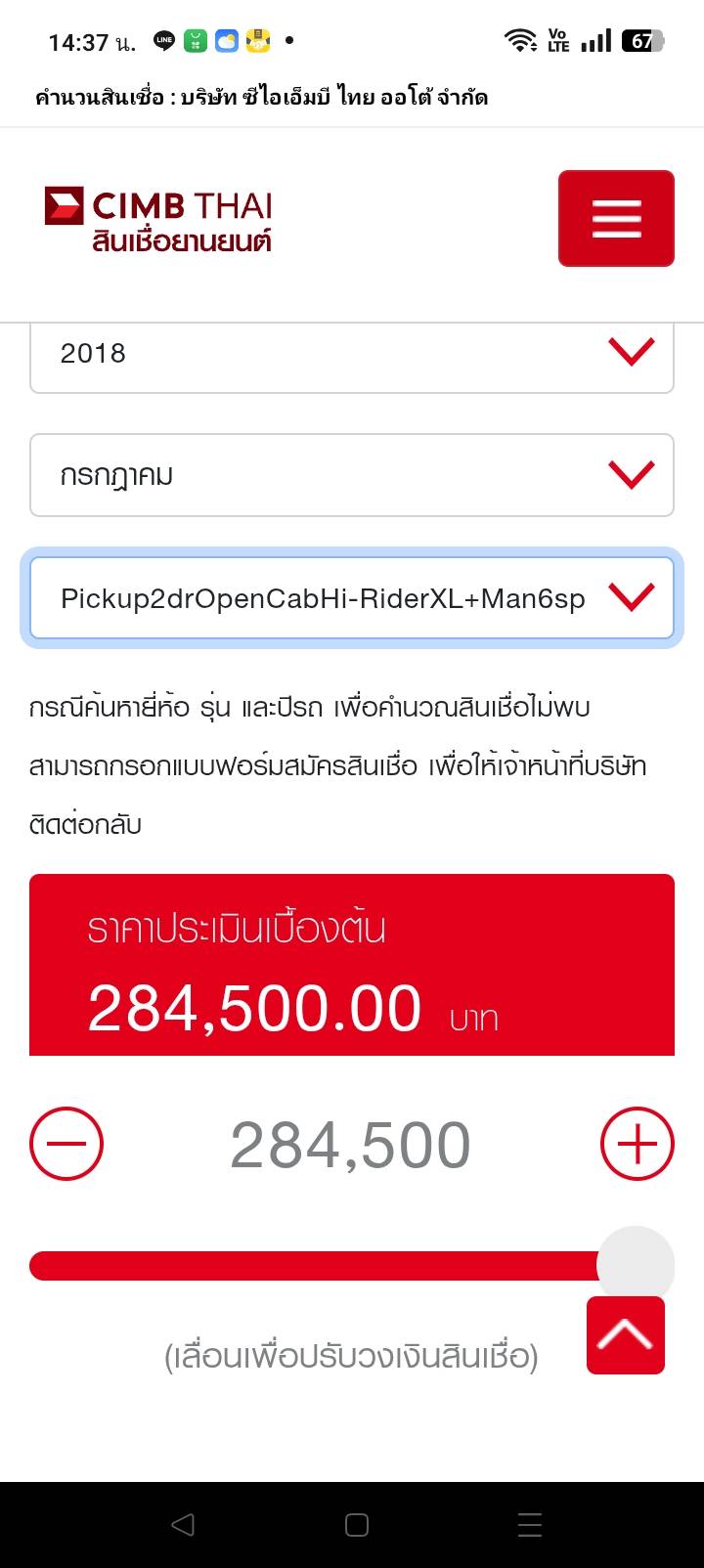704x1568 pixels.
Task: Decrease loan amount with minus button
Action: tap(66, 1144)
